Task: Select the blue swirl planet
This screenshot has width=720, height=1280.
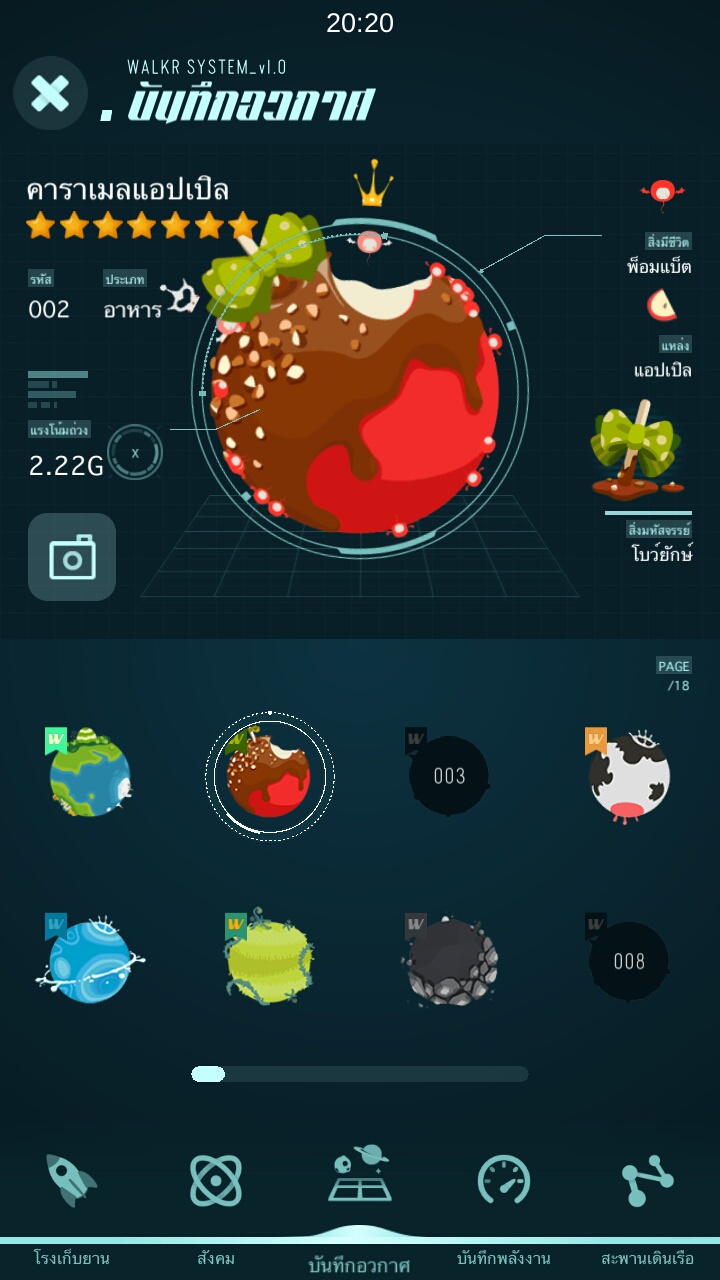Action: pos(90,961)
